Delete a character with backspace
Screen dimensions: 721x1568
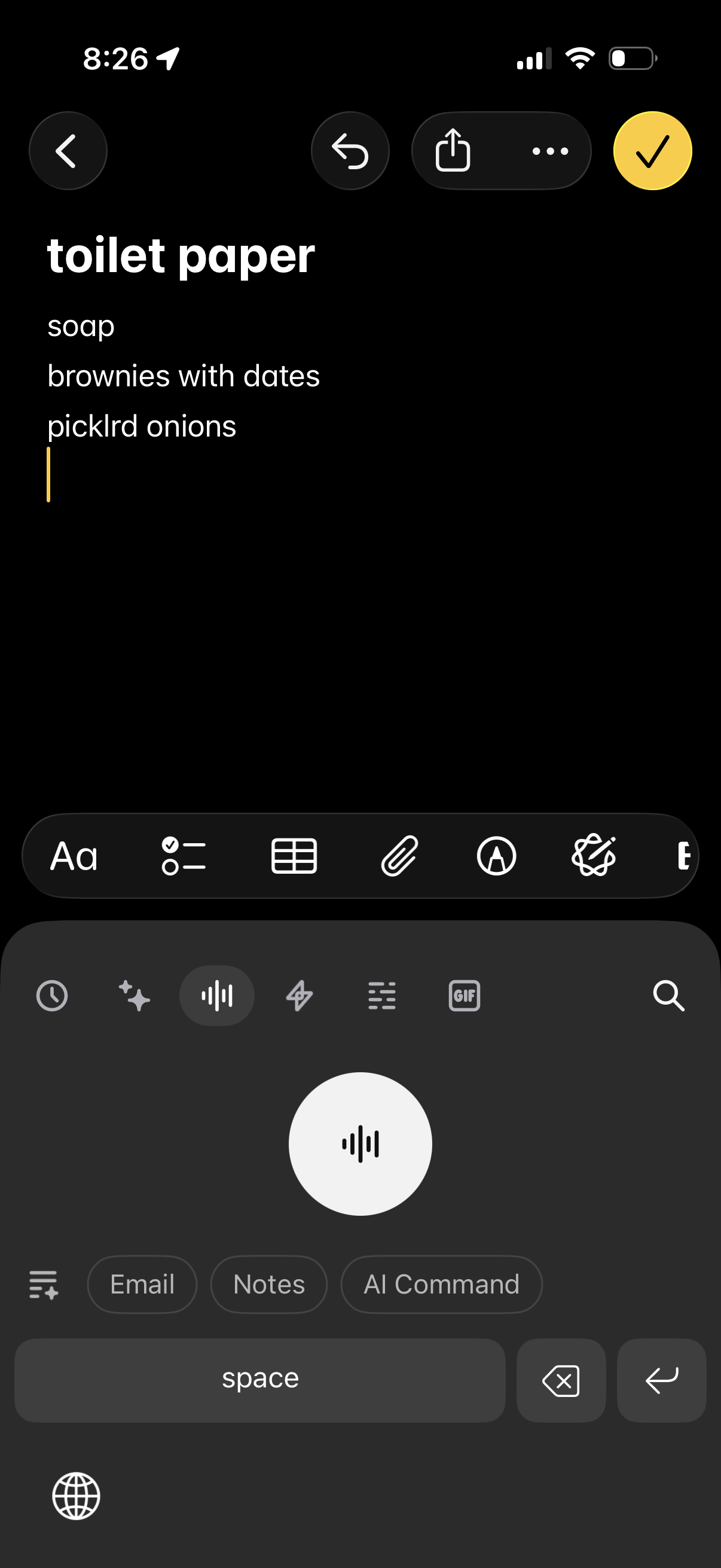561,1380
